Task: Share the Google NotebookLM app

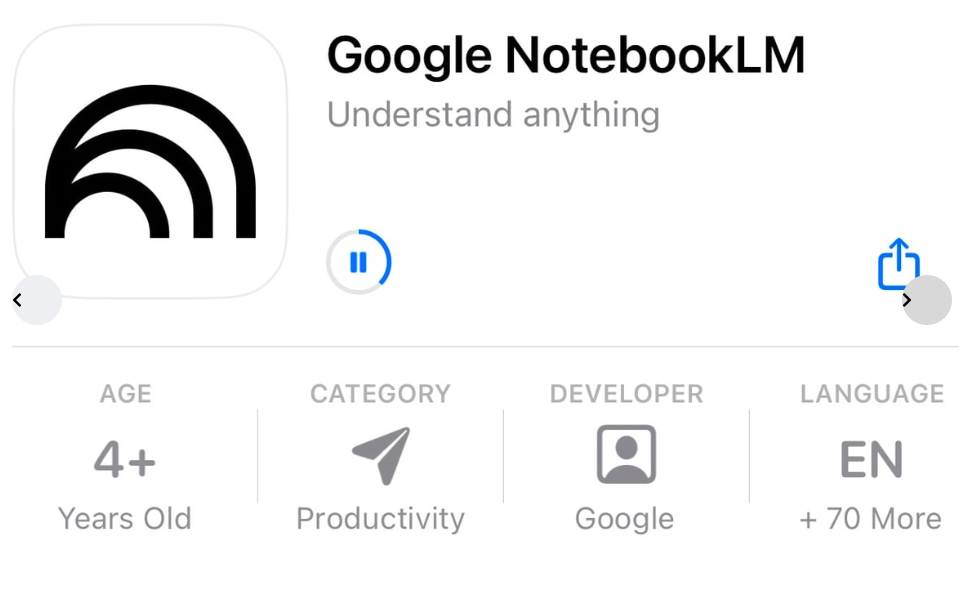Action: pos(897,264)
